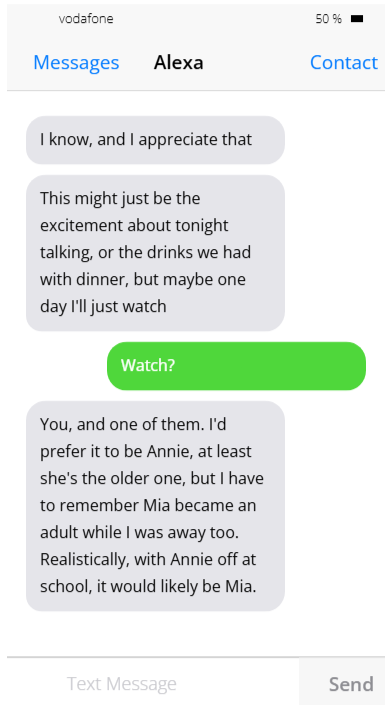The width and height of the screenshot is (390, 705).
Task: Open the Contact details for Alexa
Action: tap(344, 62)
